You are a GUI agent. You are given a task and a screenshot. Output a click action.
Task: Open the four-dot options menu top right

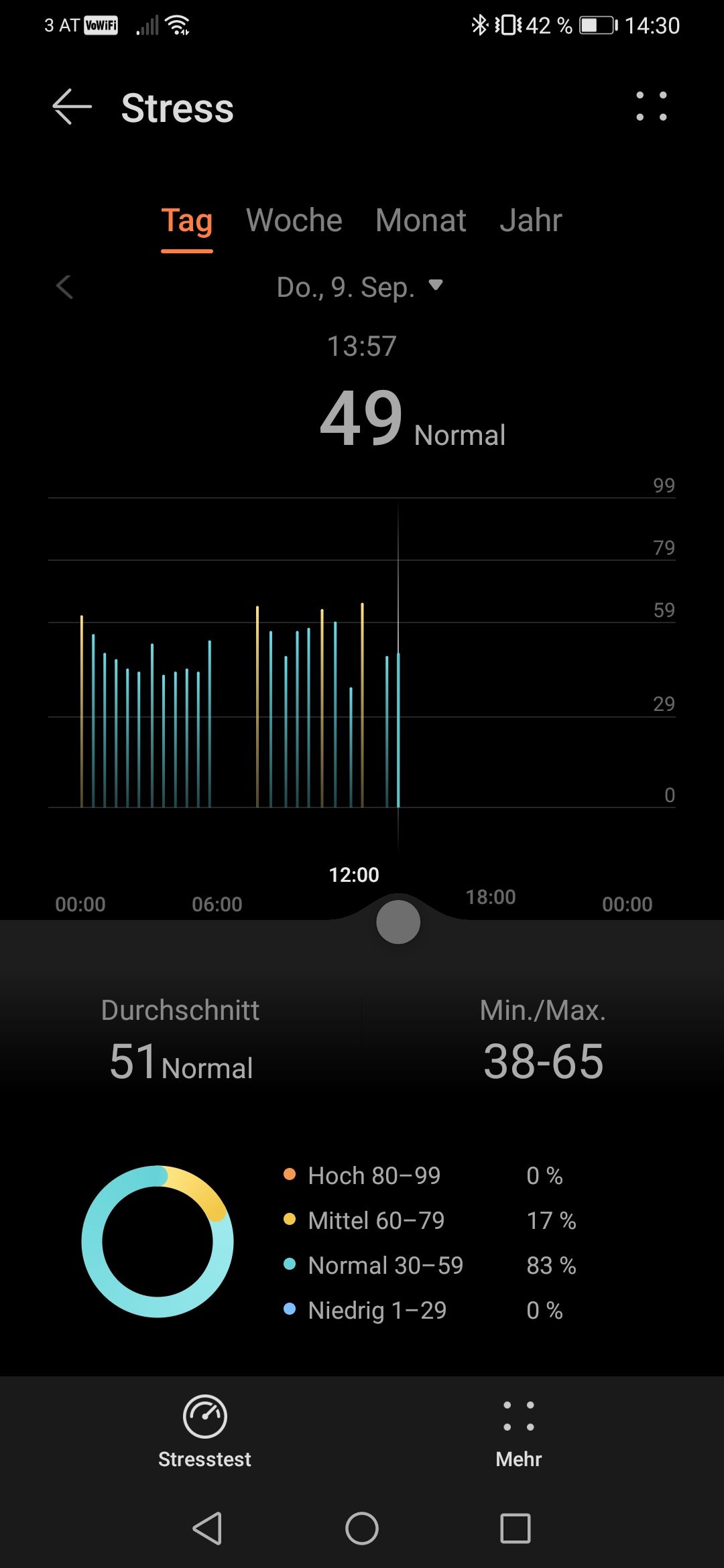click(652, 107)
